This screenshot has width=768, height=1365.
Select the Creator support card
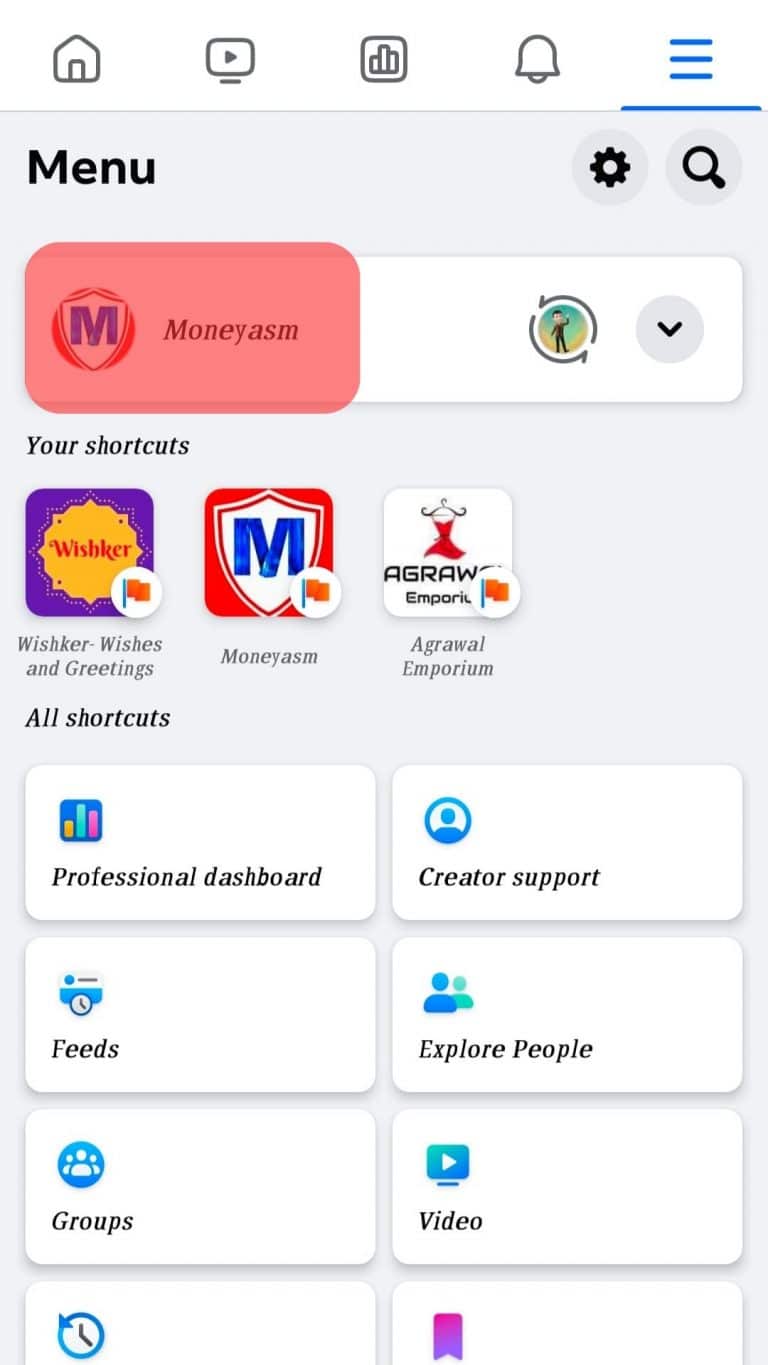[x=567, y=842]
